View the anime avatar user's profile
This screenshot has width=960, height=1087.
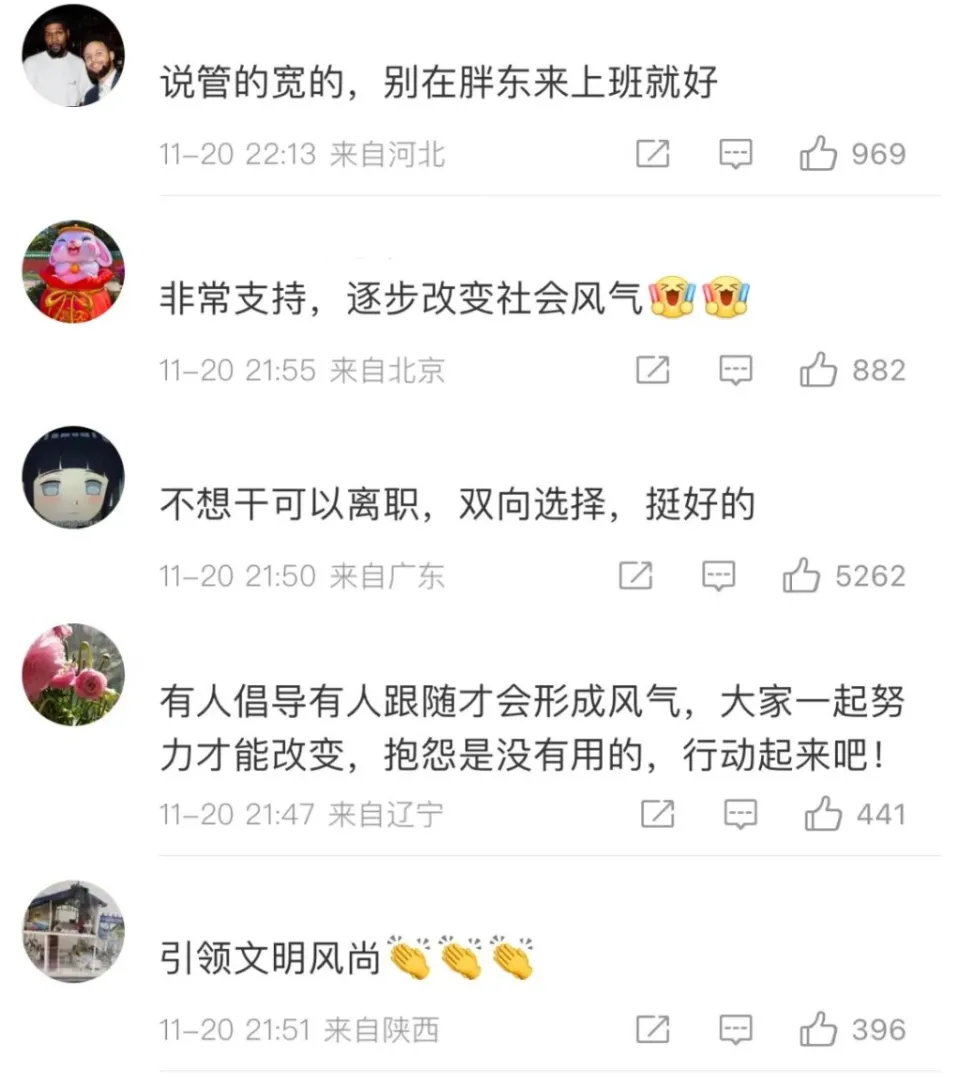click(x=73, y=477)
